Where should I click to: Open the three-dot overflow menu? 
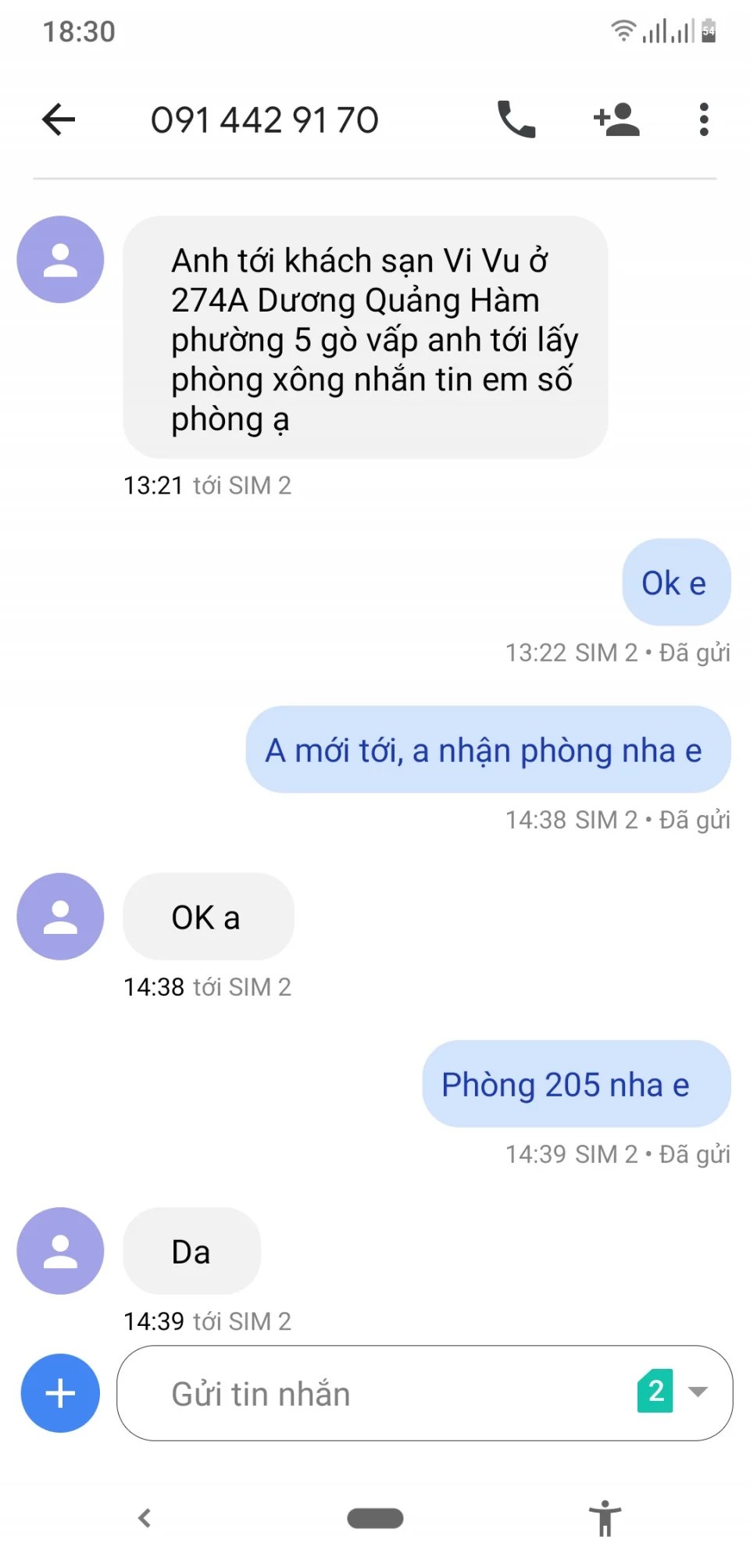coord(703,119)
